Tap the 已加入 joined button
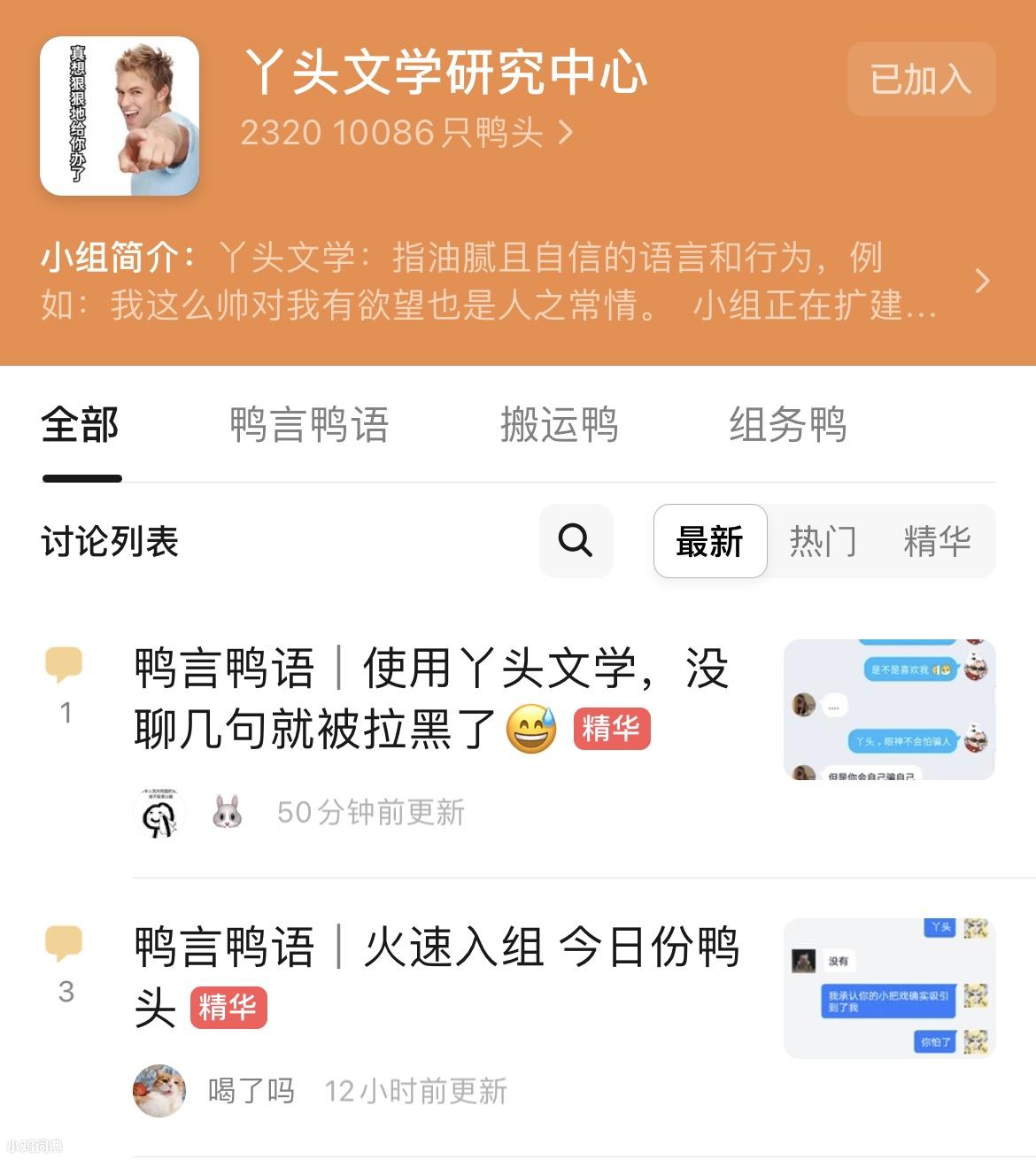The height and width of the screenshot is (1160, 1036). [x=921, y=80]
